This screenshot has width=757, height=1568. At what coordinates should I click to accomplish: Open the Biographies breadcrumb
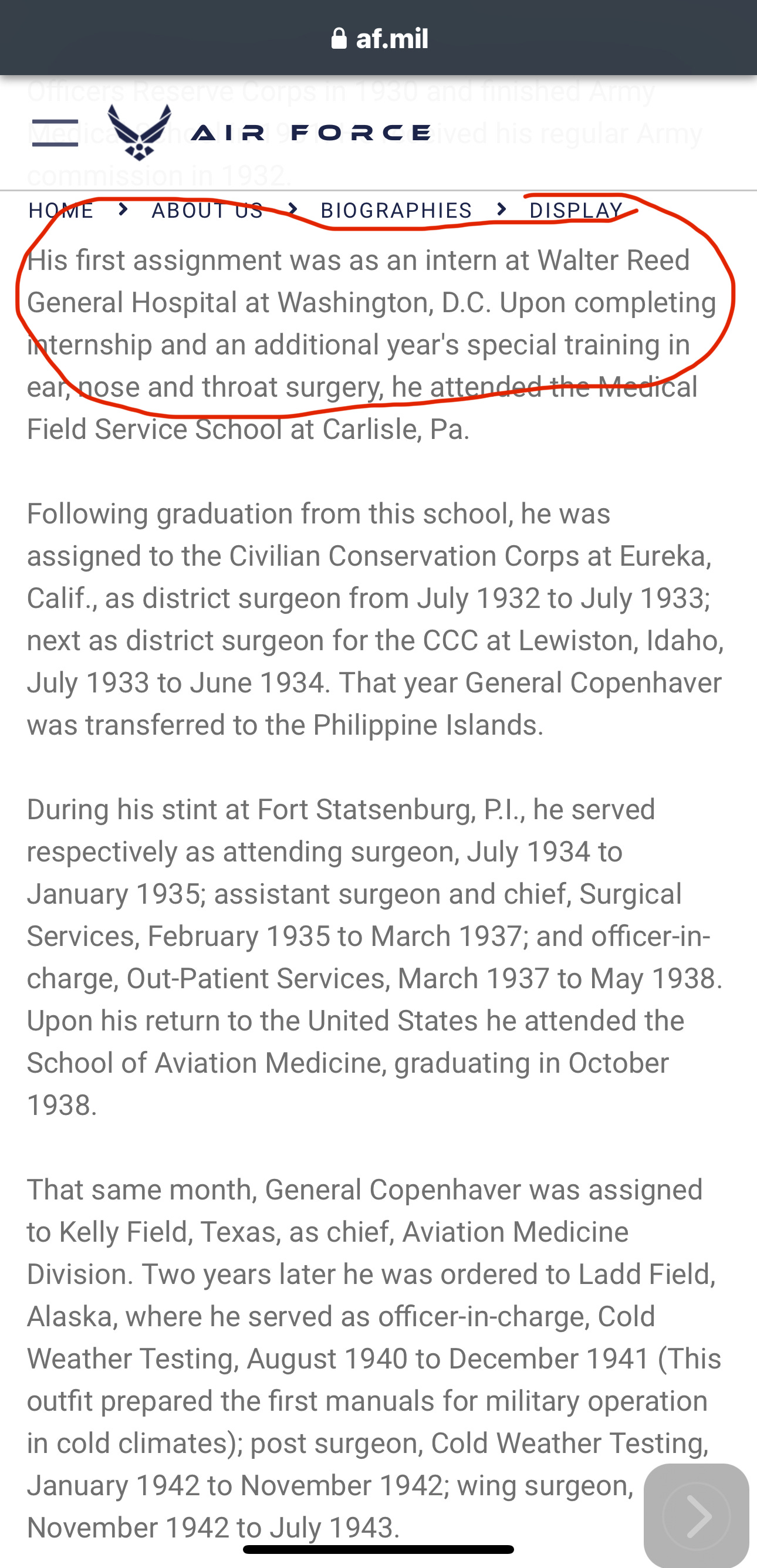396,211
